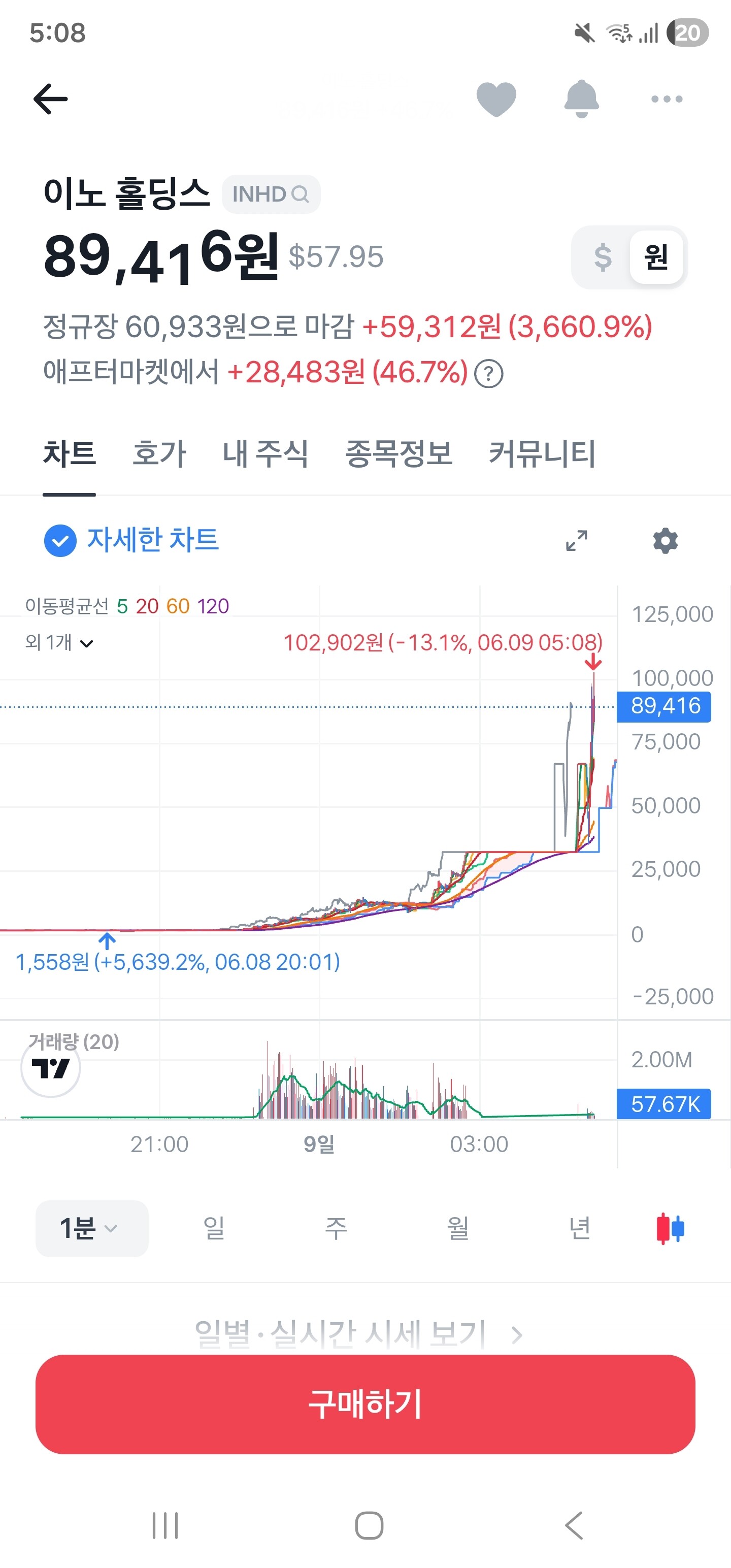Add 이노 홀딩스 to favorites with the heart
The width and height of the screenshot is (731, 1568).
496,99
